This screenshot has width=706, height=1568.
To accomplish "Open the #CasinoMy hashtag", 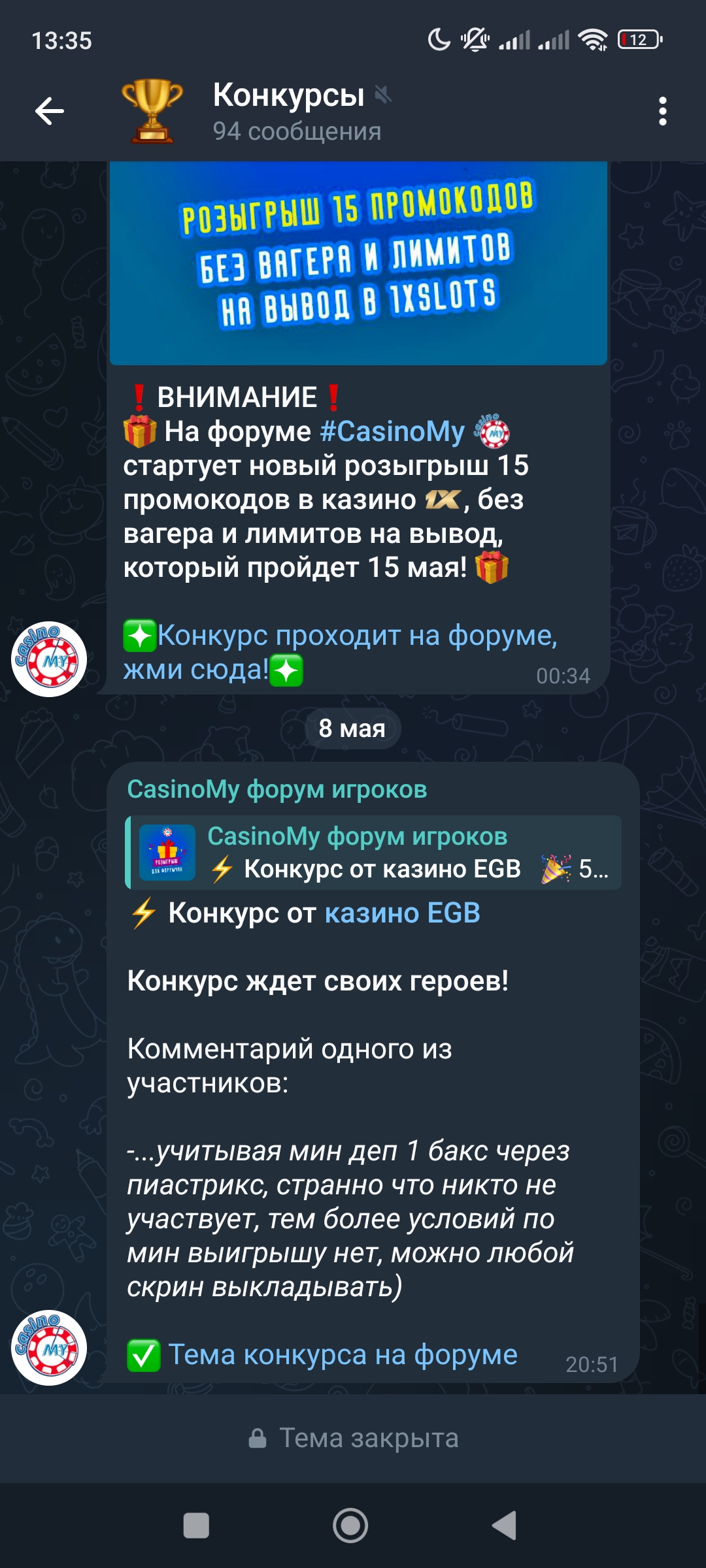I will coord(392,431).
